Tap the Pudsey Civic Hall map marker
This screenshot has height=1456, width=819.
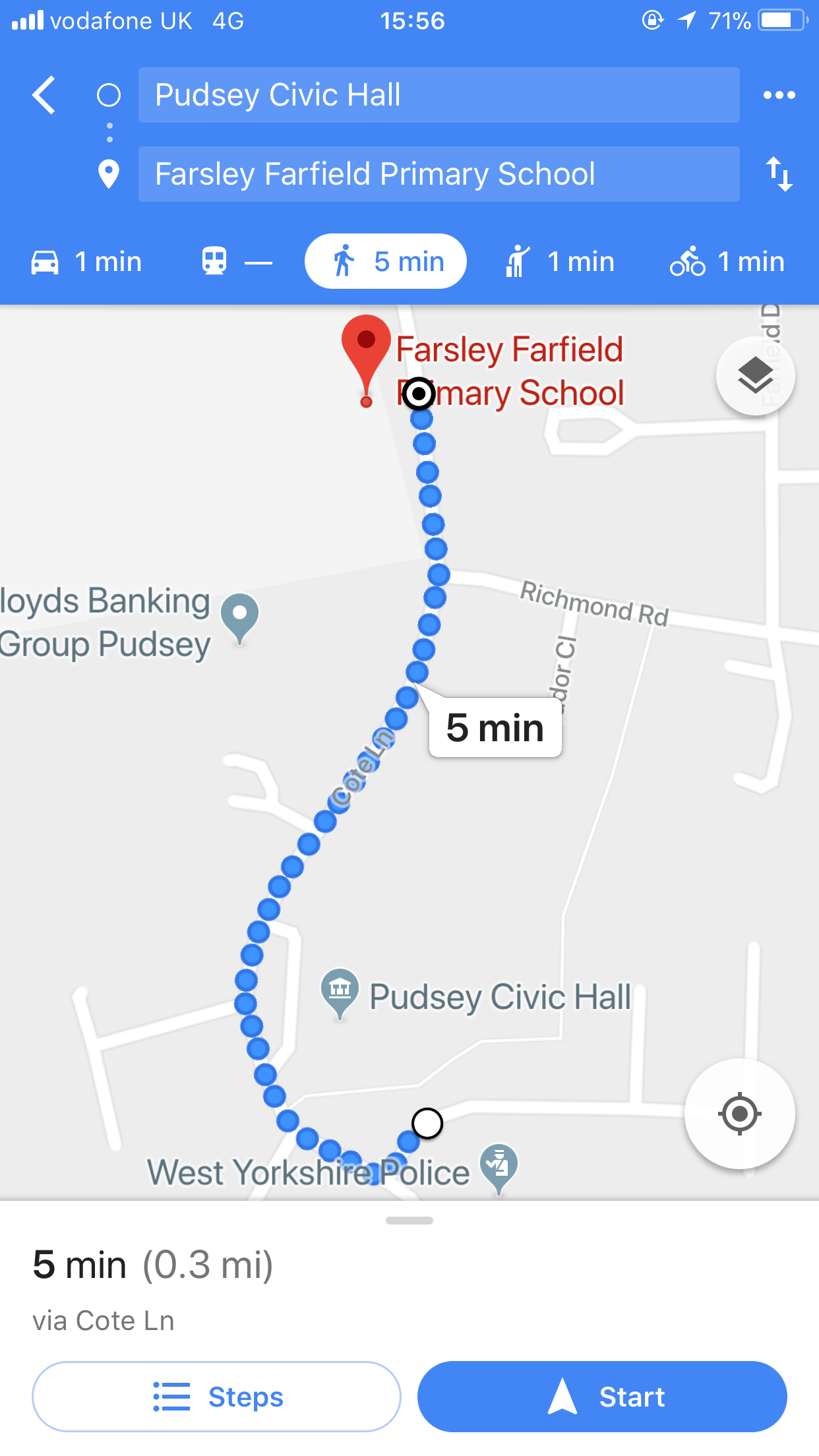coord(340,990)
